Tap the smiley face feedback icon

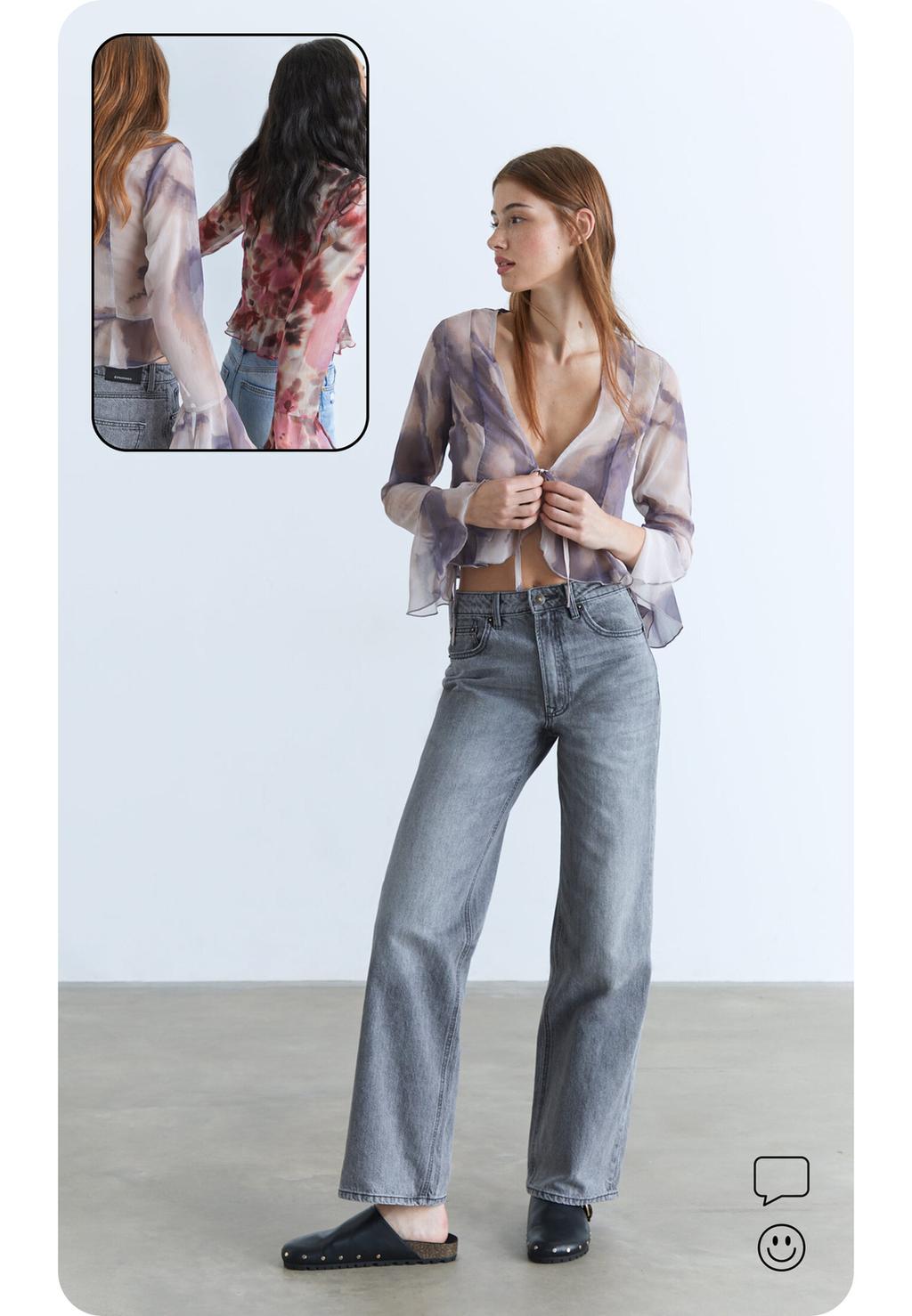click(x=781, y=1247)
